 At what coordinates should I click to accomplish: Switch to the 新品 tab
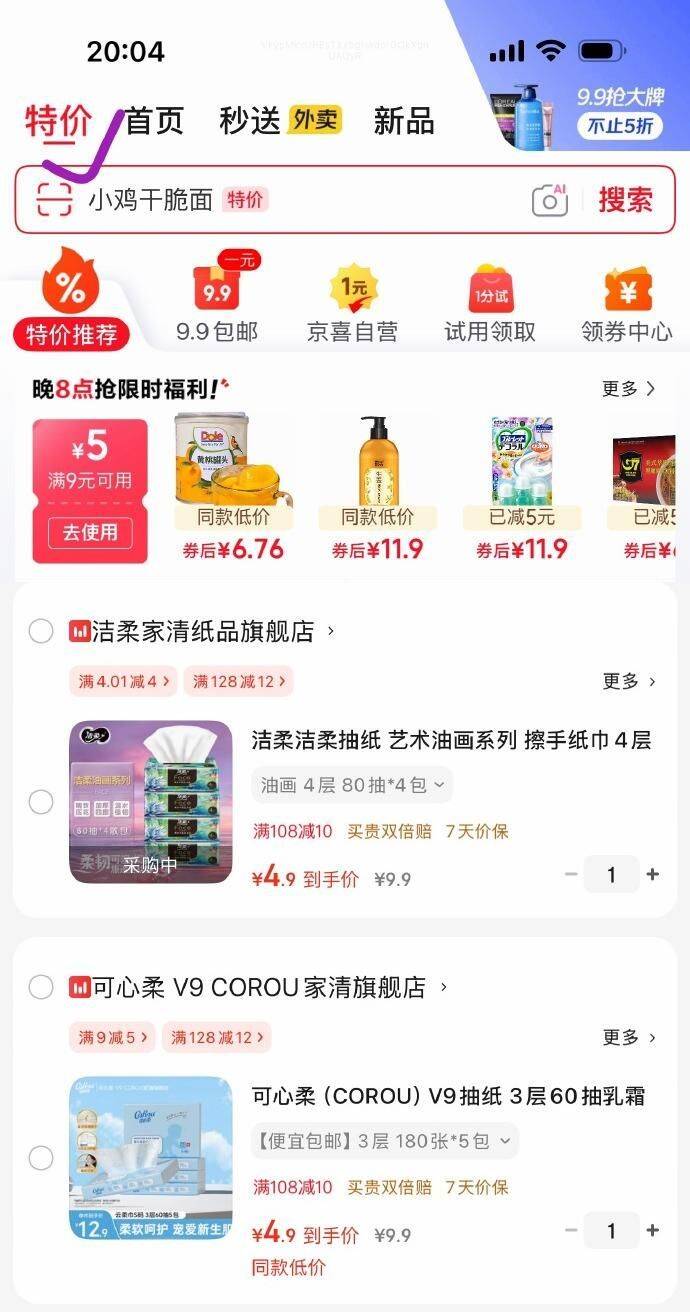coord(403,121)
